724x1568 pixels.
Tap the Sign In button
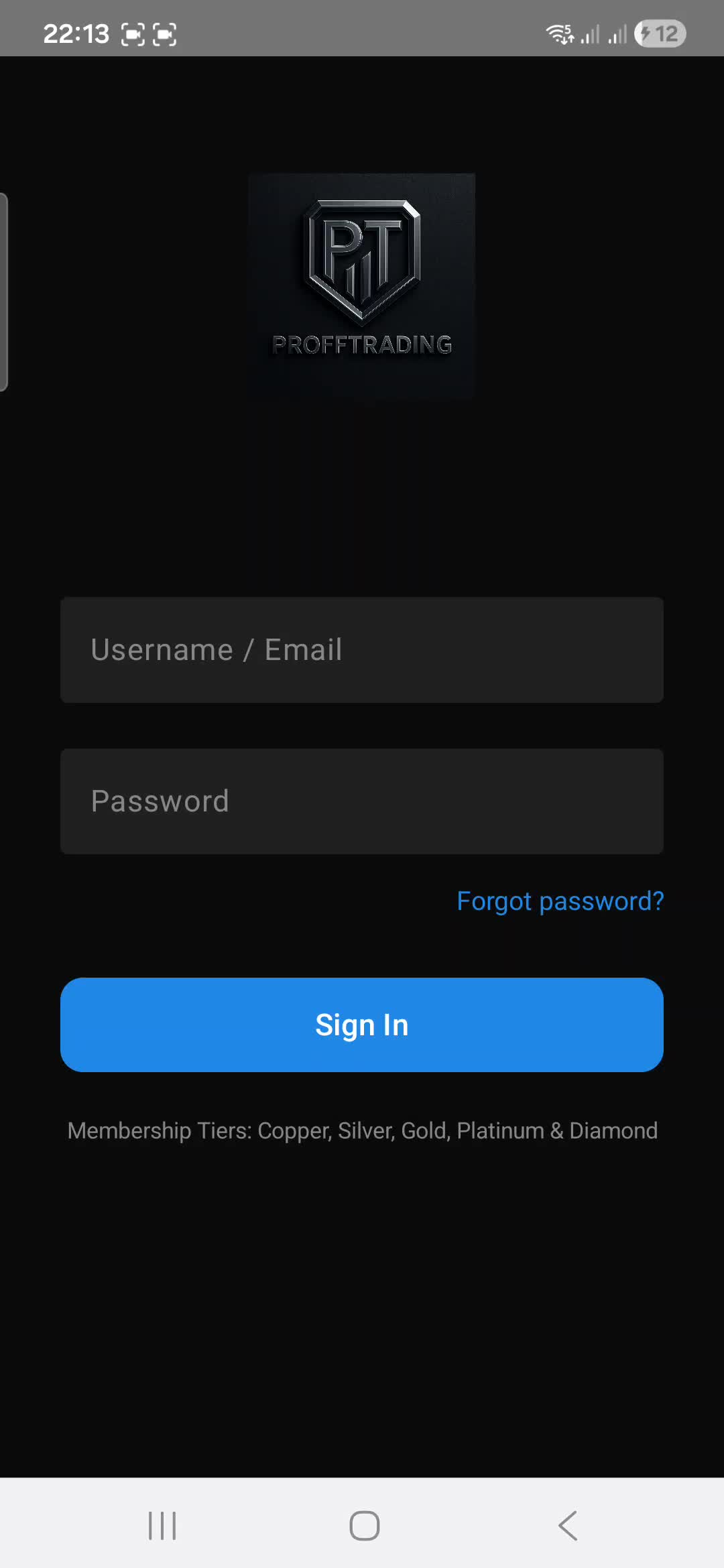tap(362, 1025)
